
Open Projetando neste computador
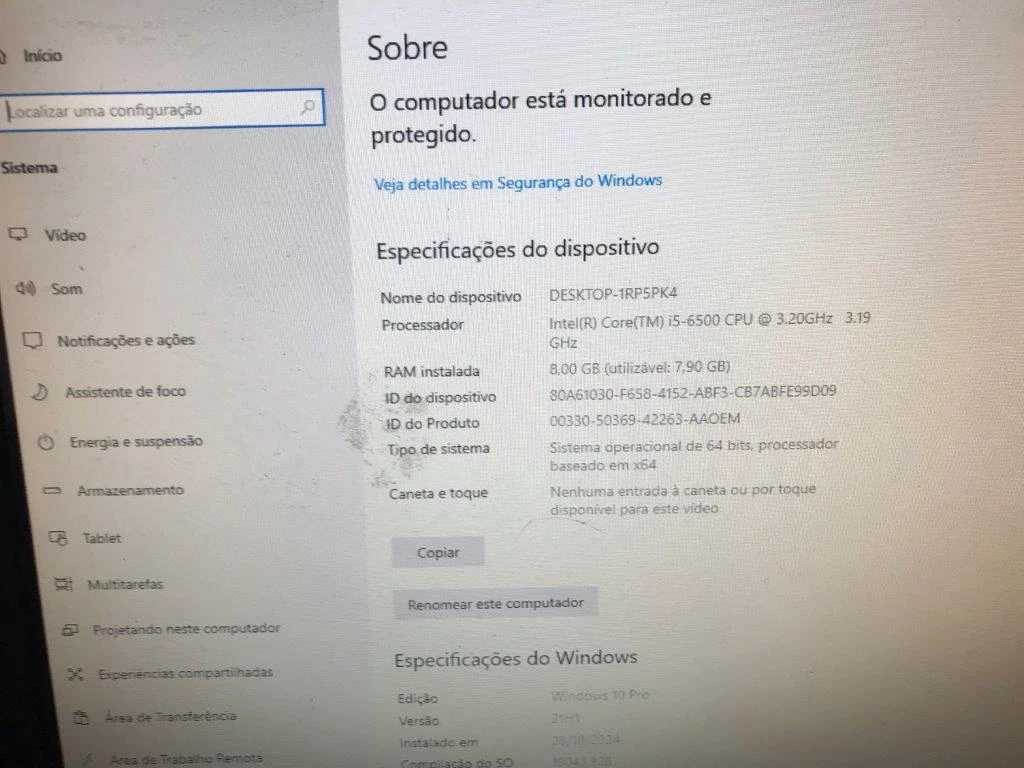click(186, 629)
